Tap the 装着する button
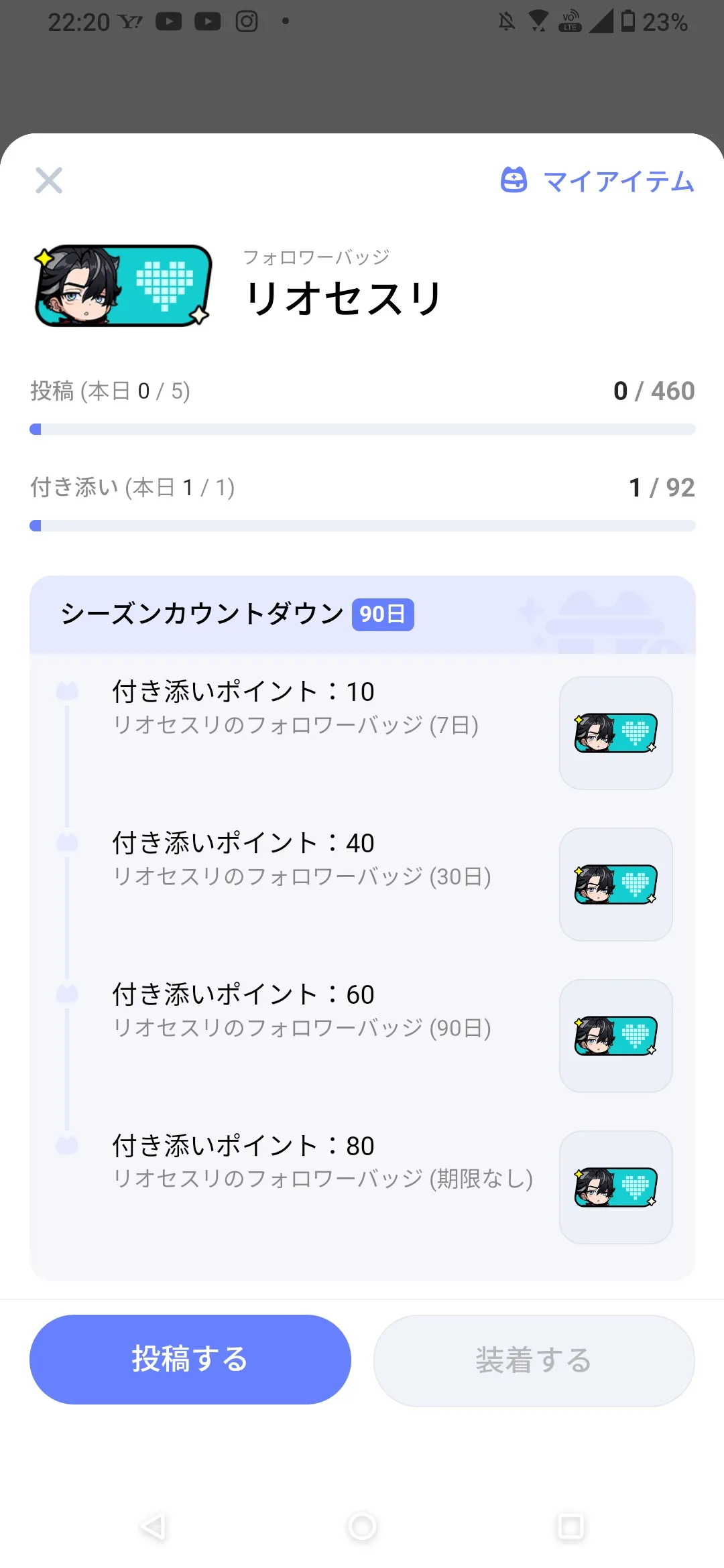Viewport: 724px width, 1568px height. pyautogui.click(x=534, y=1360)
